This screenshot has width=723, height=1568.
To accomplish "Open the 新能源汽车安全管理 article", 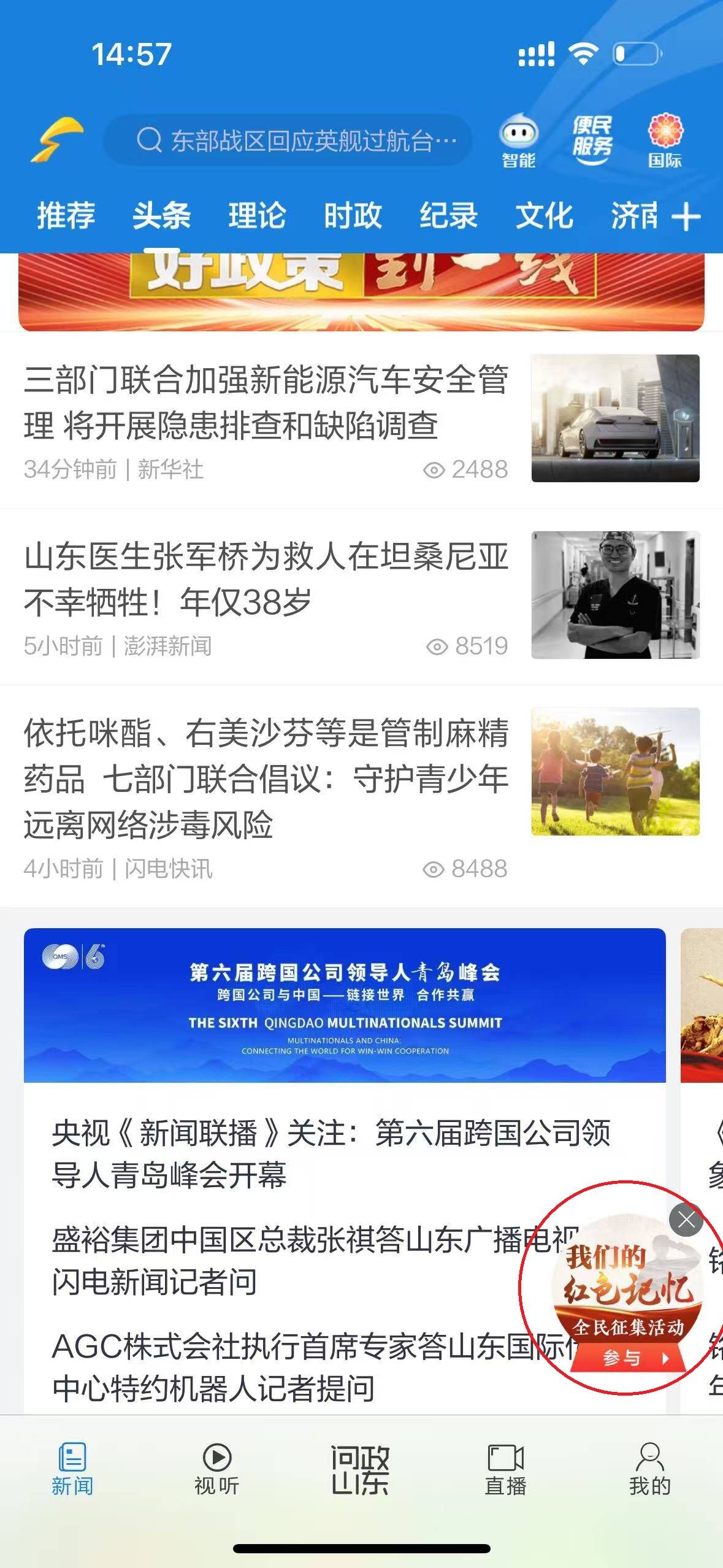I will pos(266,402).
